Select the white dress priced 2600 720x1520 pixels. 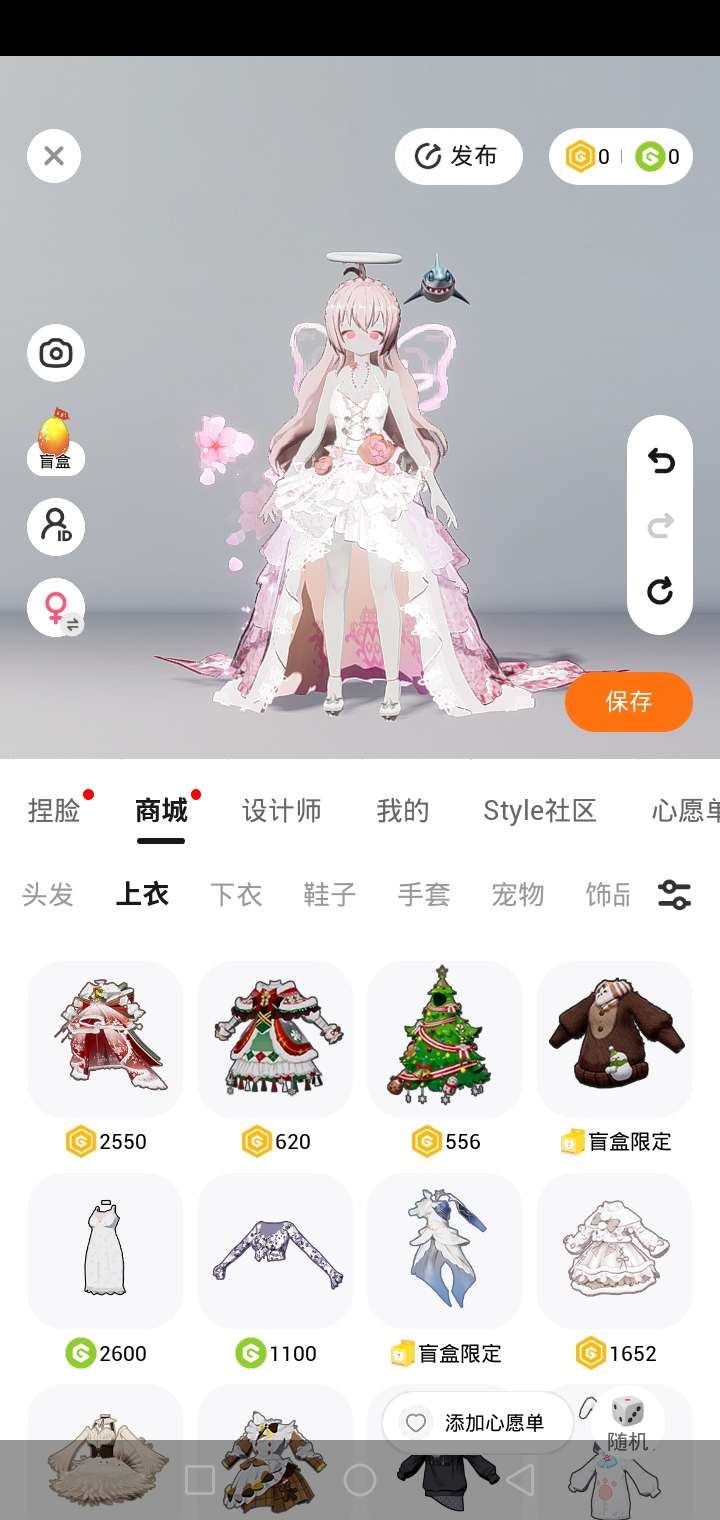(x=105, y=1251)
